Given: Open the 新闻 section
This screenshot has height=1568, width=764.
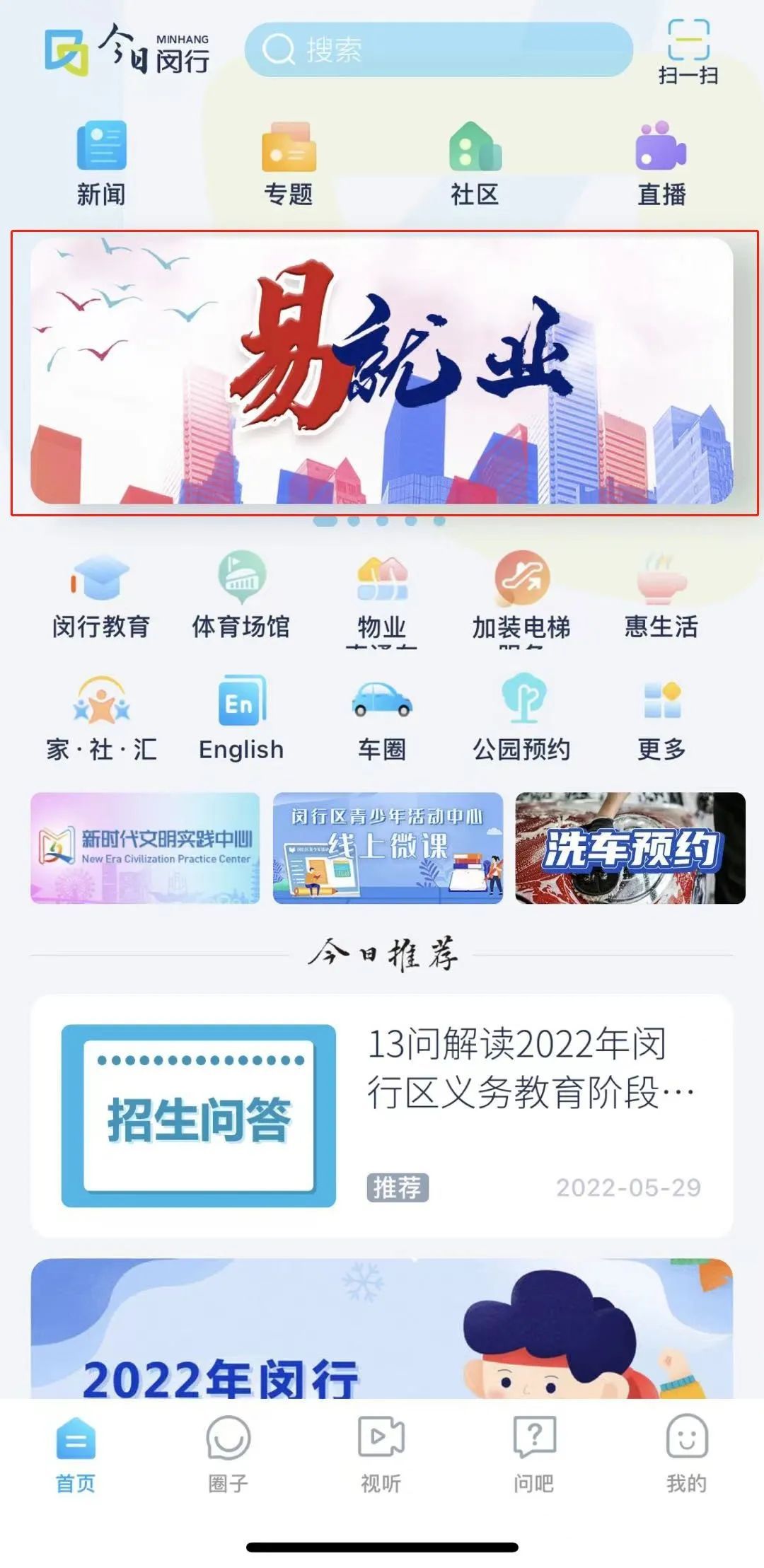Looking at the screenshot, I should [101, 164].
